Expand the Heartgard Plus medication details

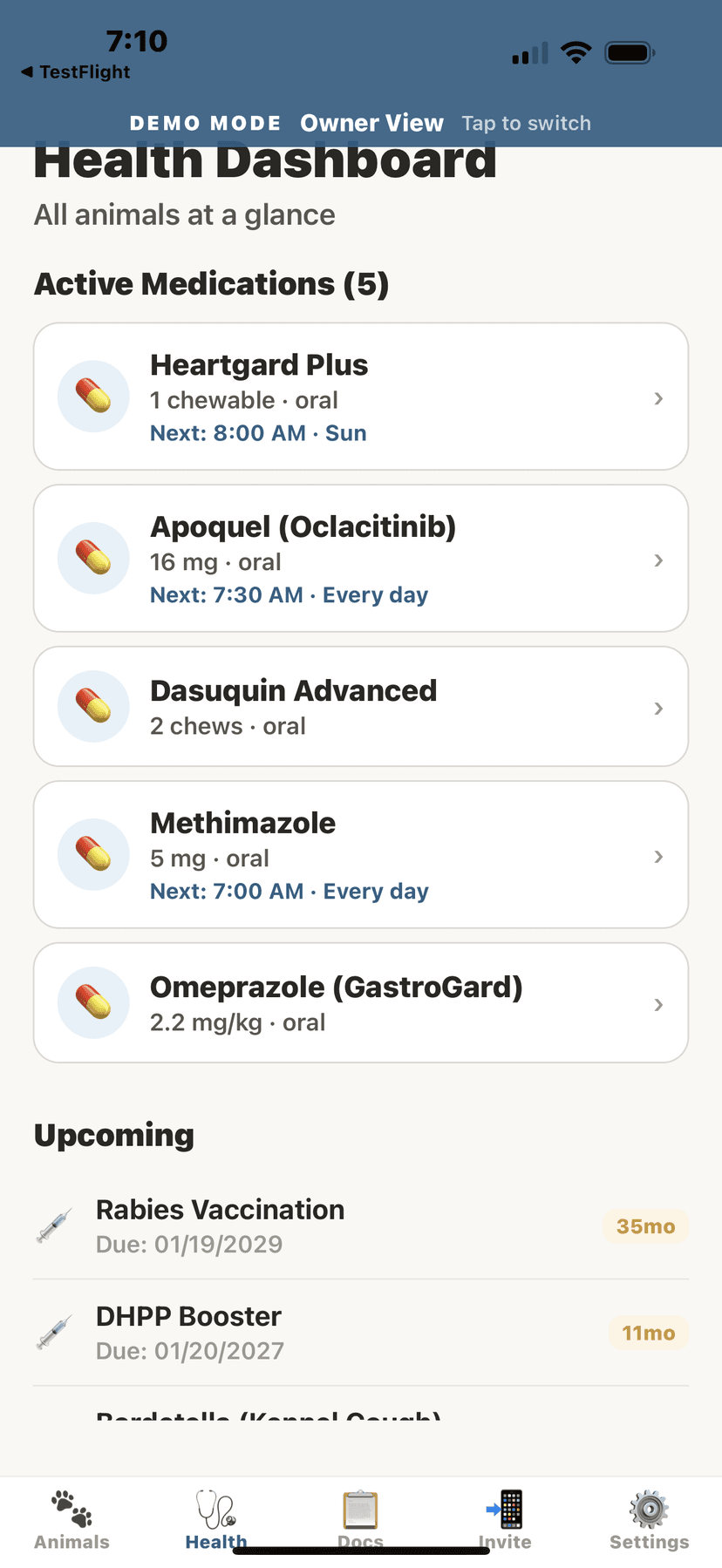[x=659, y=398]
